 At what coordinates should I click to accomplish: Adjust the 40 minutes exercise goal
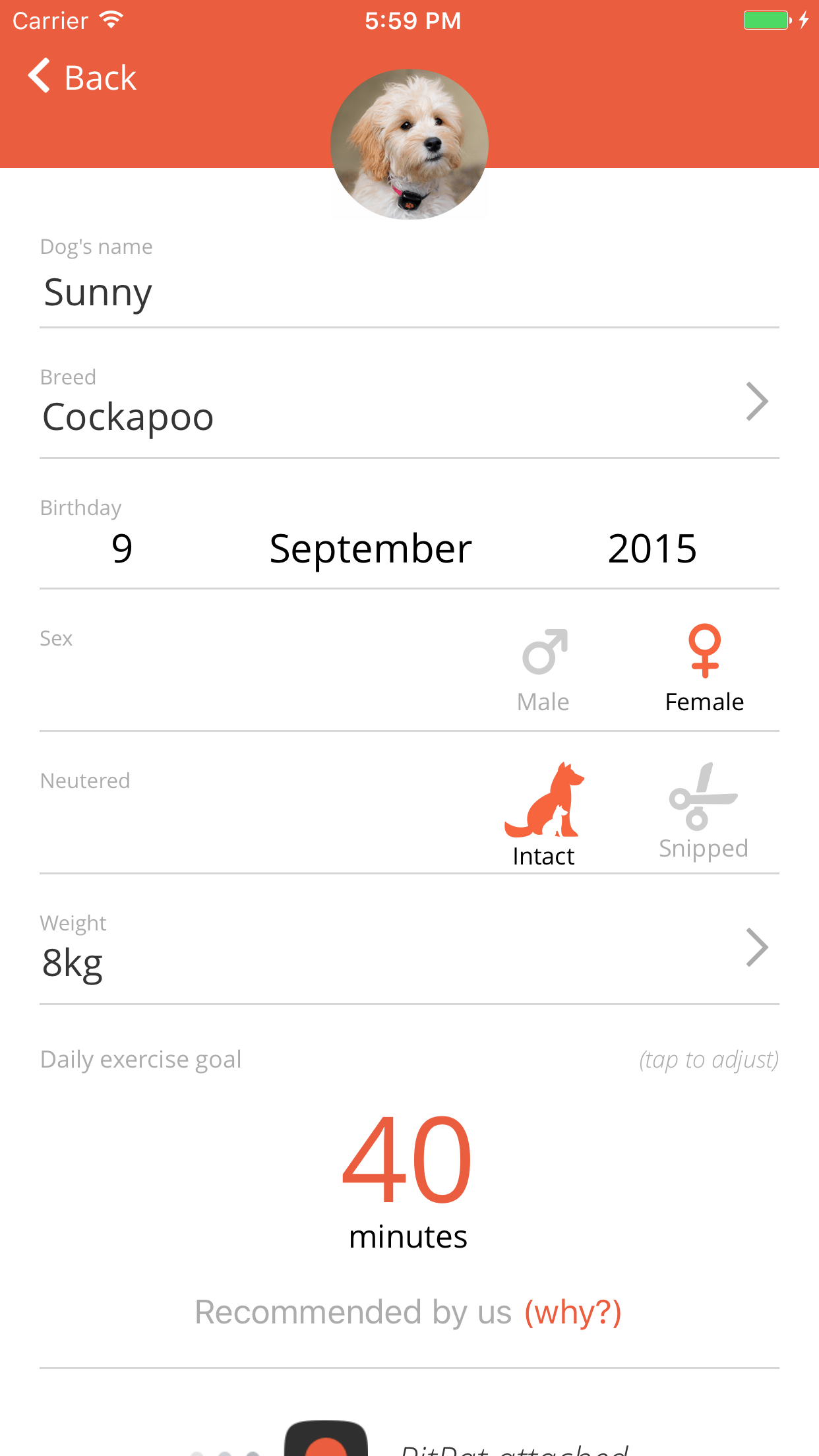(408, 1161)
